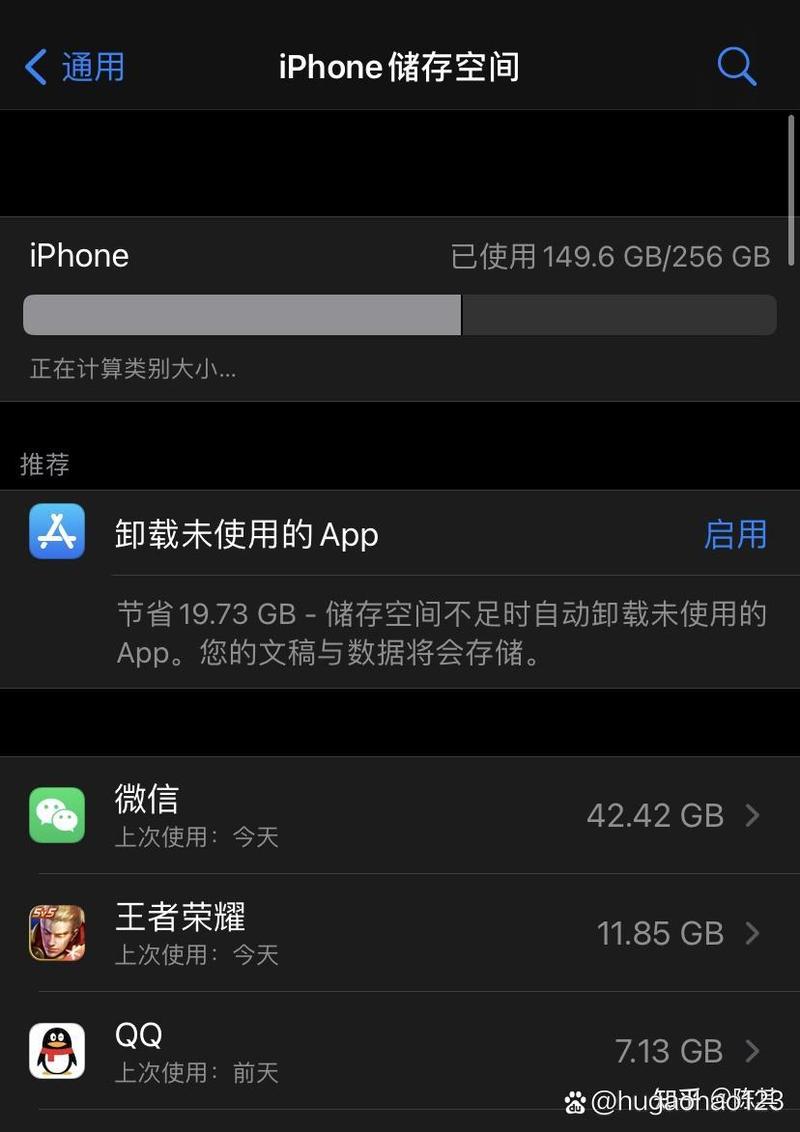The height and width of the screenshot is (1132, 800).
Task: Tap the QQ app icon
Action: 57,1050
